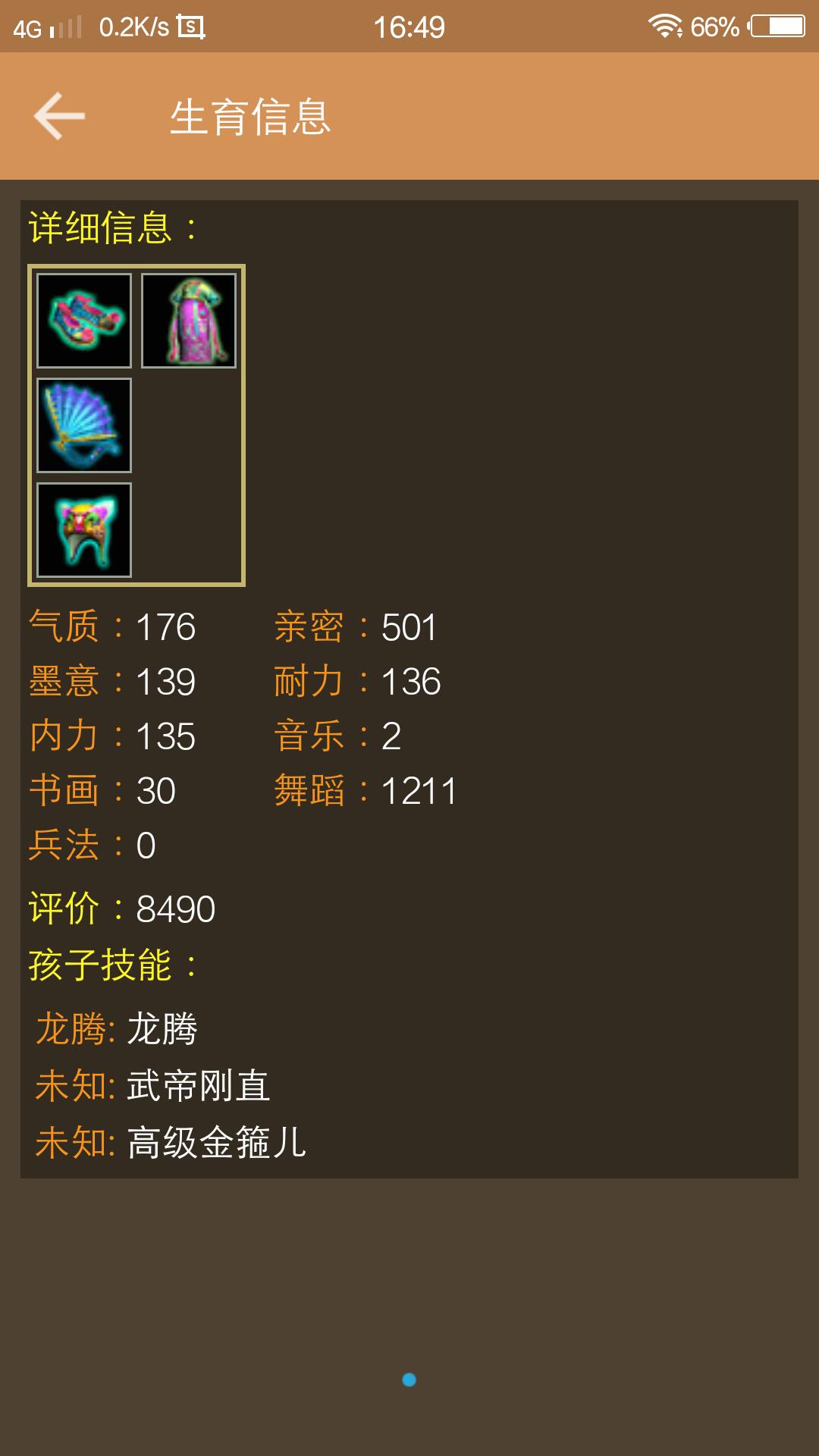Screen dimensions: 819x1456
Task: View the purple robe equipment tile
Action: pos(189,321)
